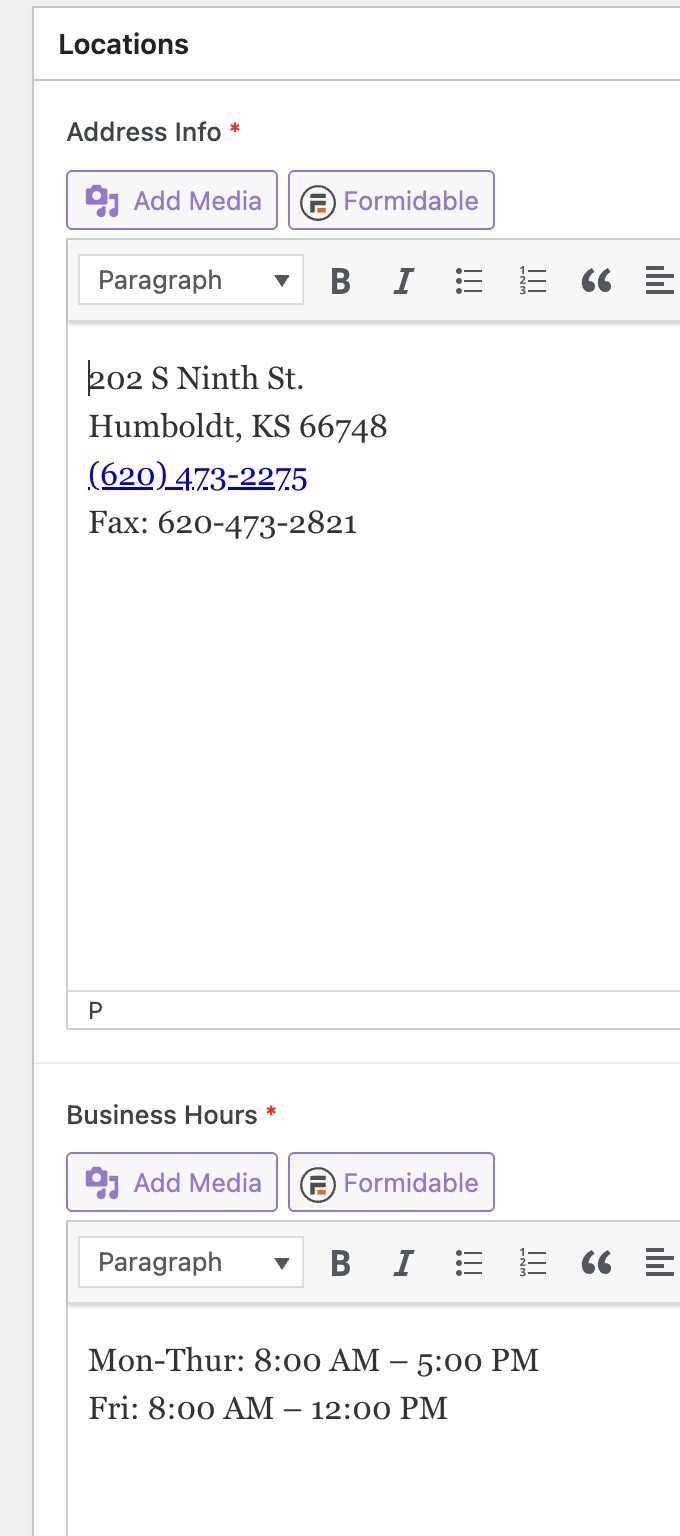Insert bulleted list in Address Info editor
Viewport: 680px width, 1536px height.
coord(468,282)
